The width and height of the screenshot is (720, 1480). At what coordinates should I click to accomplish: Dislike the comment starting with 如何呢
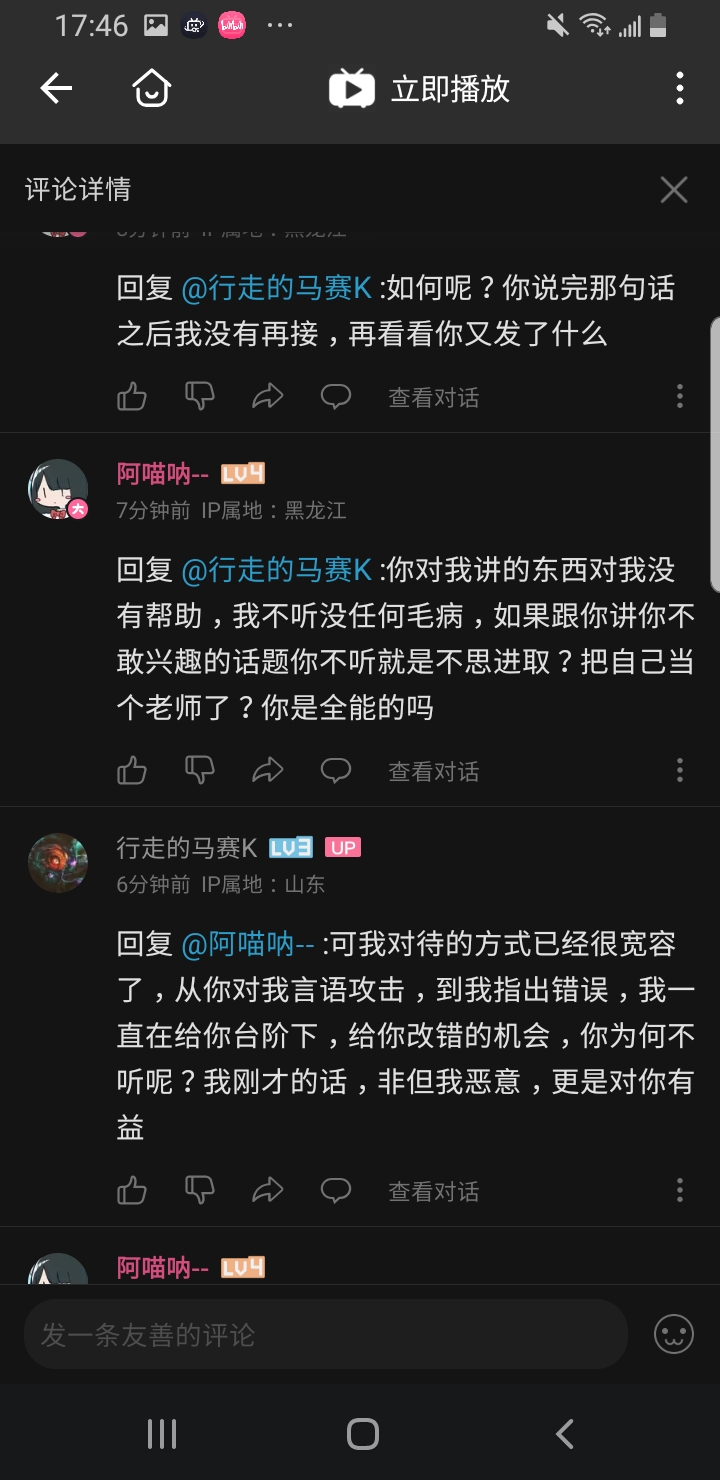click(200, 397)
